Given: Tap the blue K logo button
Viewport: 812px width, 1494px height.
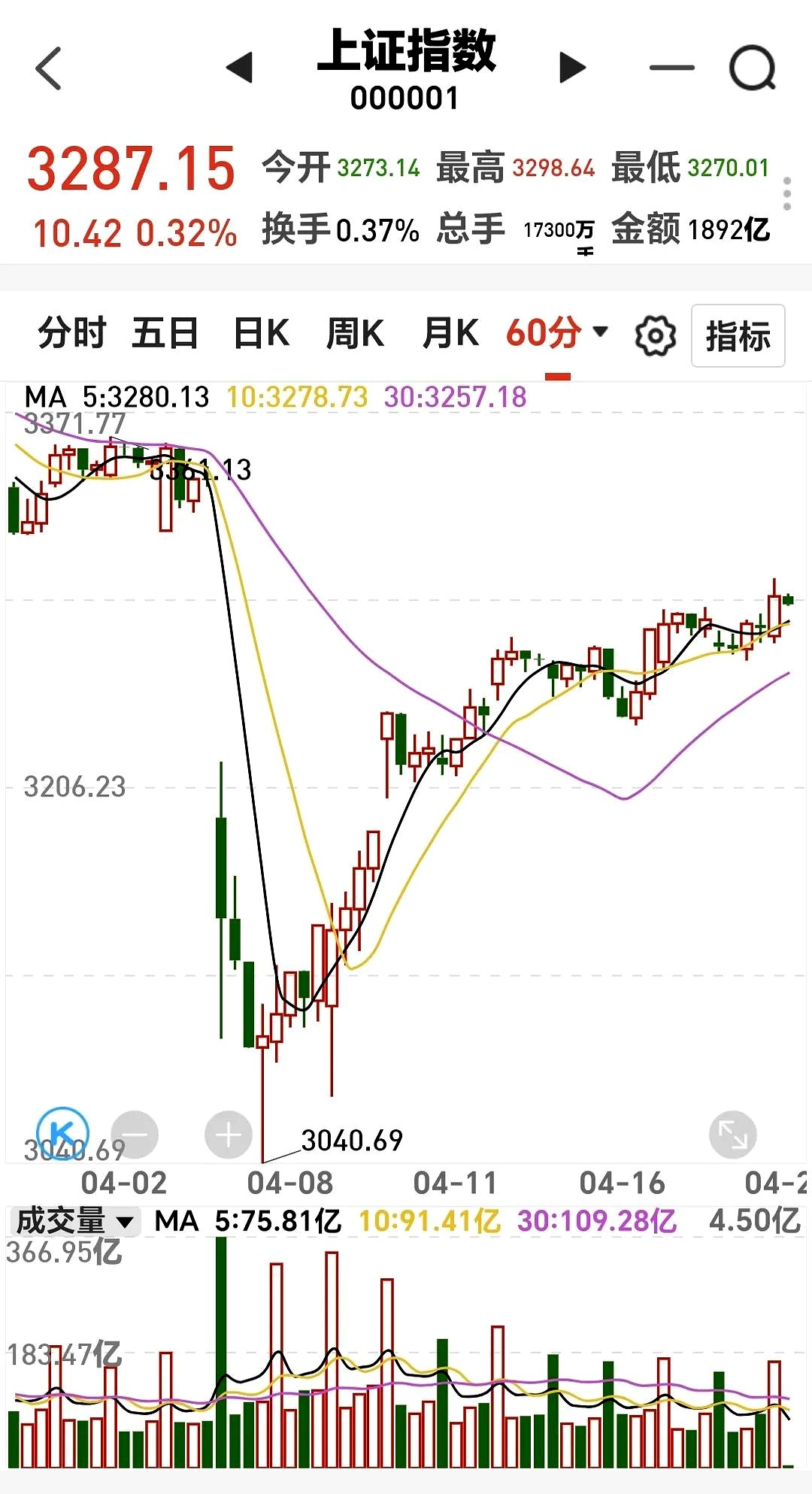Looking at the screenshot, I should [x=63, y=1131].
